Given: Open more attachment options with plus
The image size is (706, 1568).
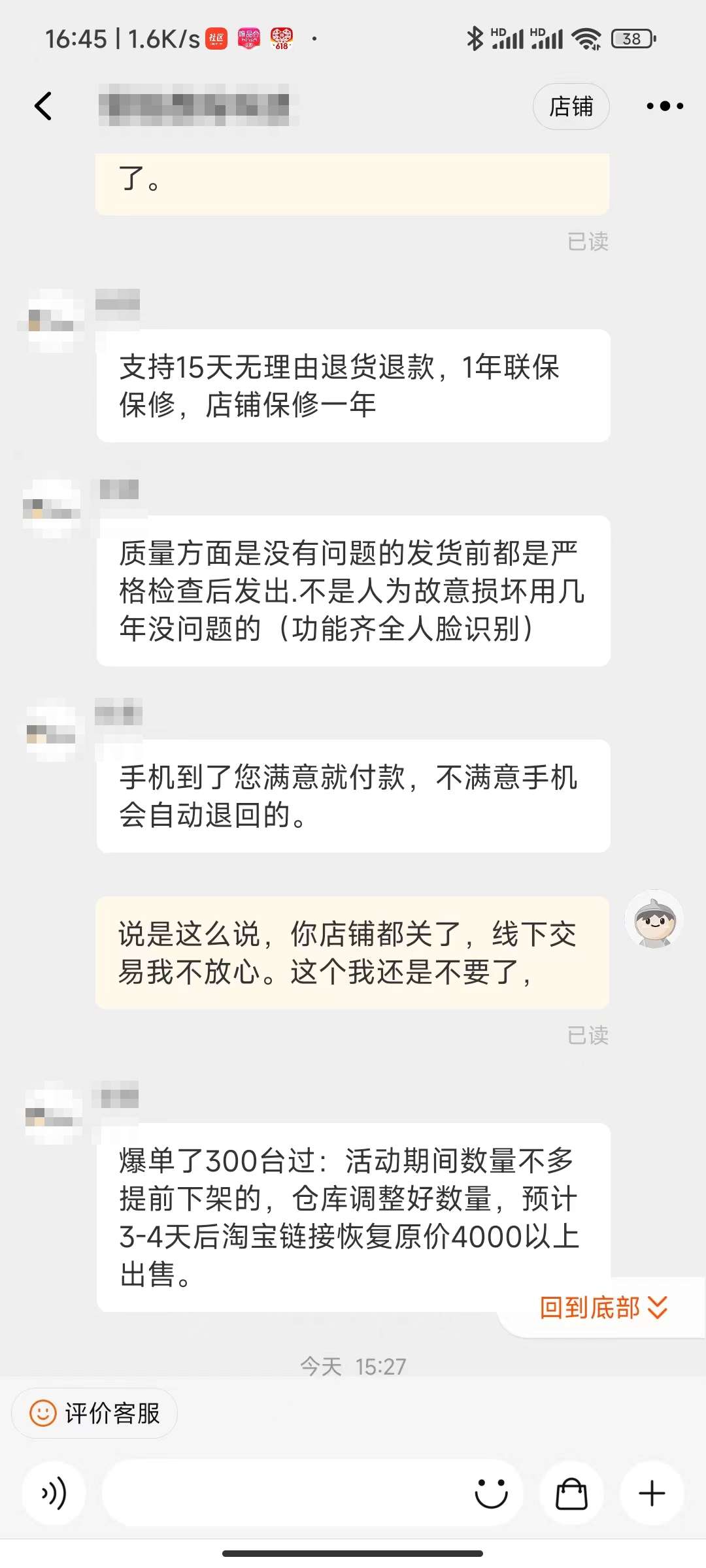Looking at the screenshot, I should [652, 1493].
